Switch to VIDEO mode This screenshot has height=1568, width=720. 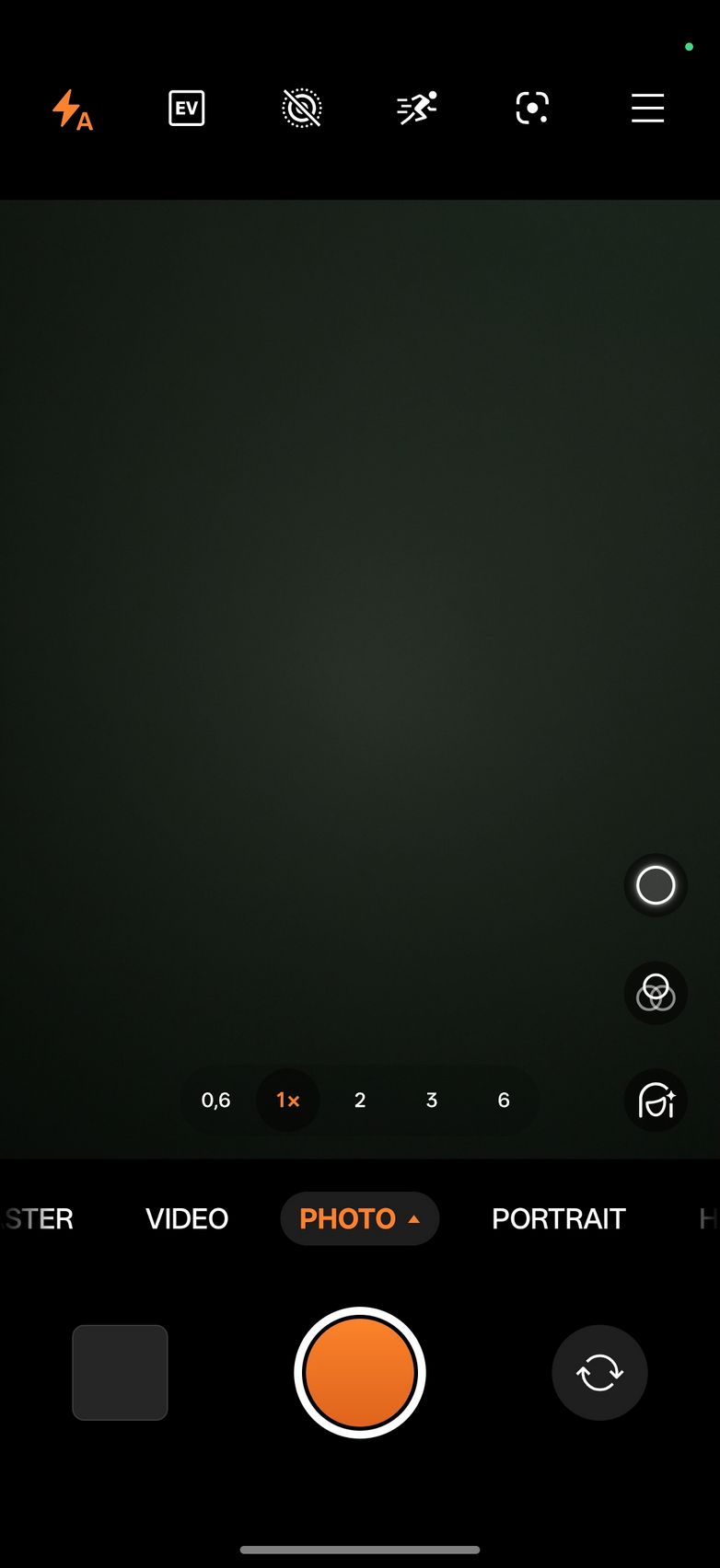(187, 1218)
